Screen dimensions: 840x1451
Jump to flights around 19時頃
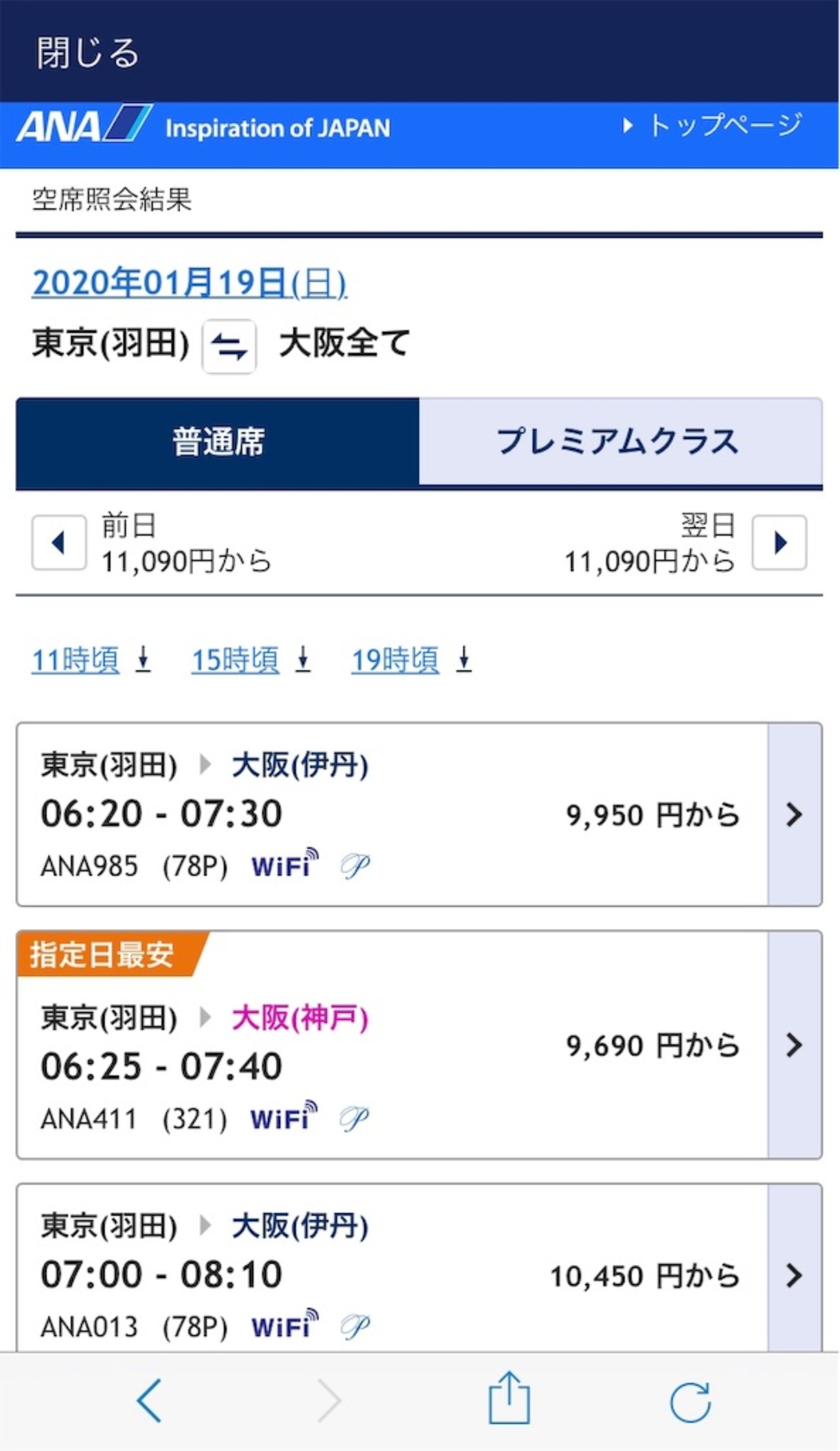pyautogui.click(x=411, y=660)
